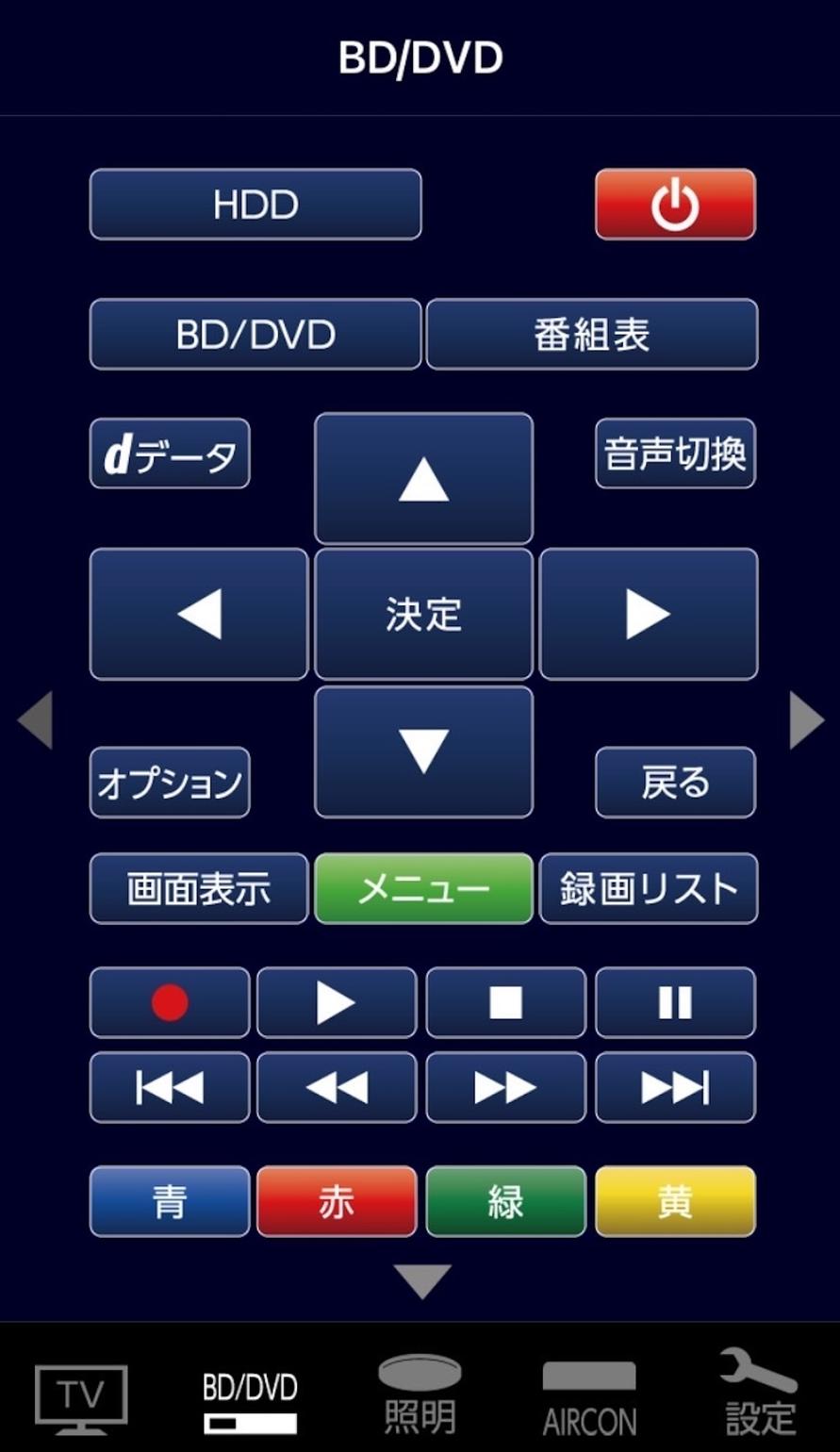Start recording with the red dot button
Screen dimensions: 840x1452
coord(170,1002)
